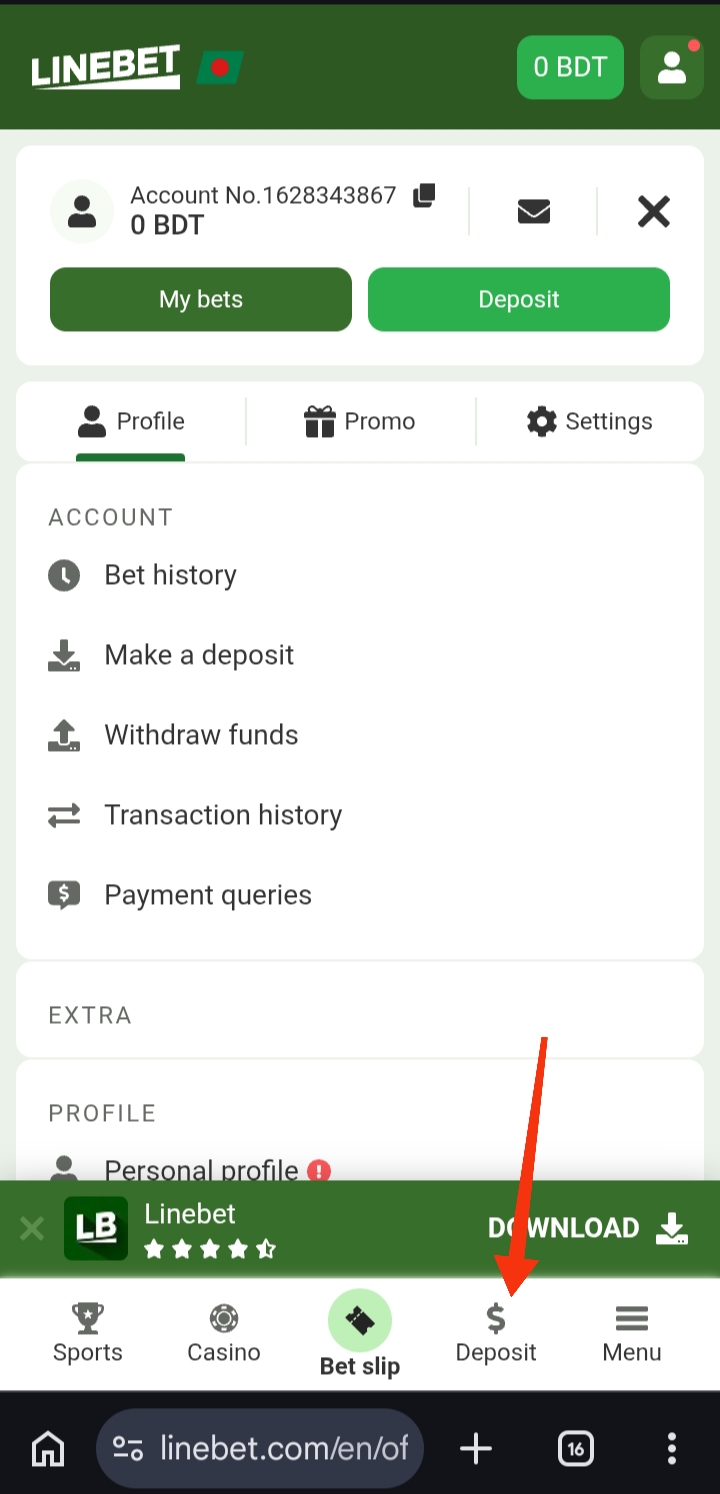Open Make a deposit
Image resolution: width=720 pixels, height=1494 pixels.
198,655
